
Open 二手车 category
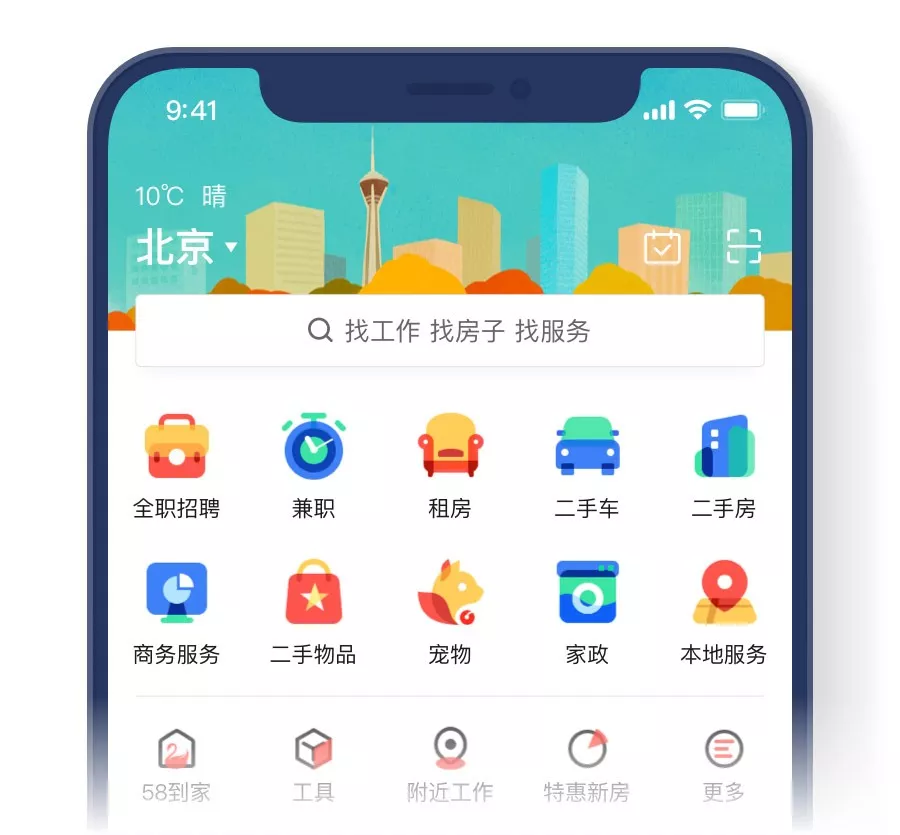[587, 465]
